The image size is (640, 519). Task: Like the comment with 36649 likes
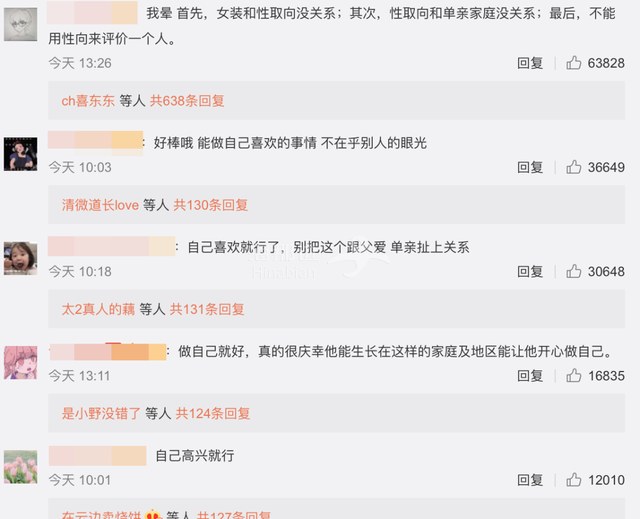(x=574, y=167)
